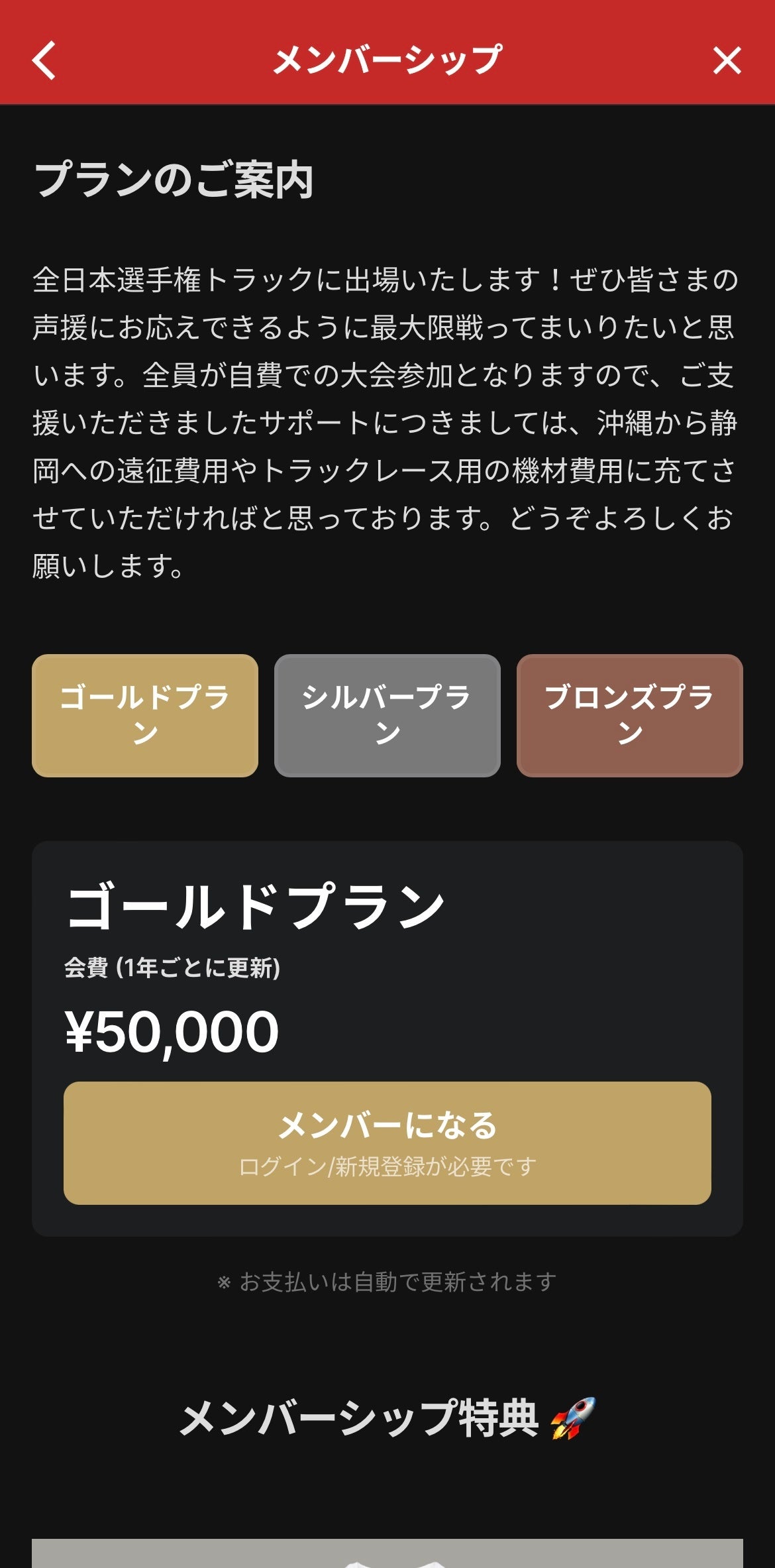Switch to the ブロンズプラン tab
Image resolution: width=775 pixels, height=1568 pixels.
click(x=629, y=715)
